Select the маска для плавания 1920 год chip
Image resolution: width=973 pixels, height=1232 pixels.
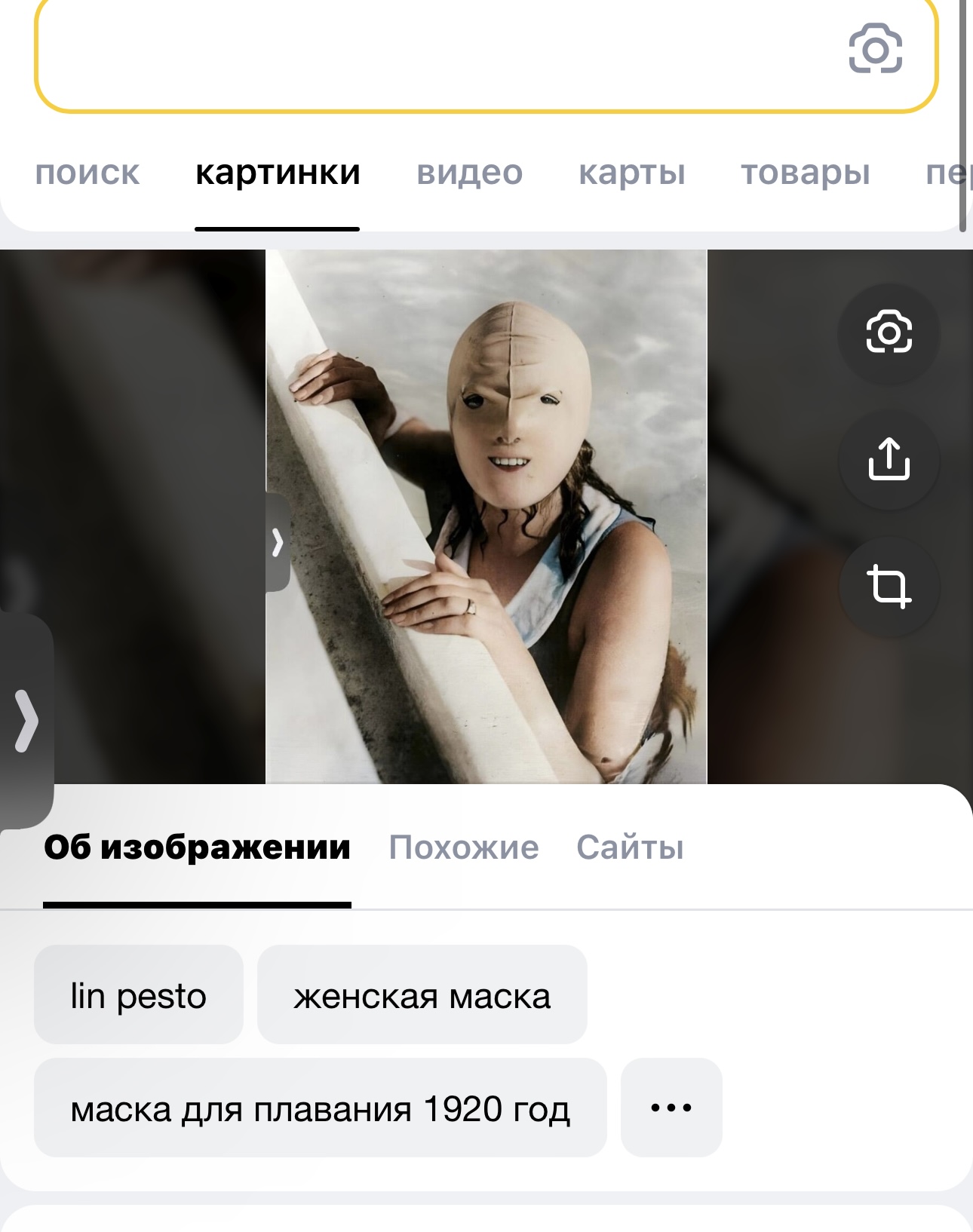(x=320, y=1108)
